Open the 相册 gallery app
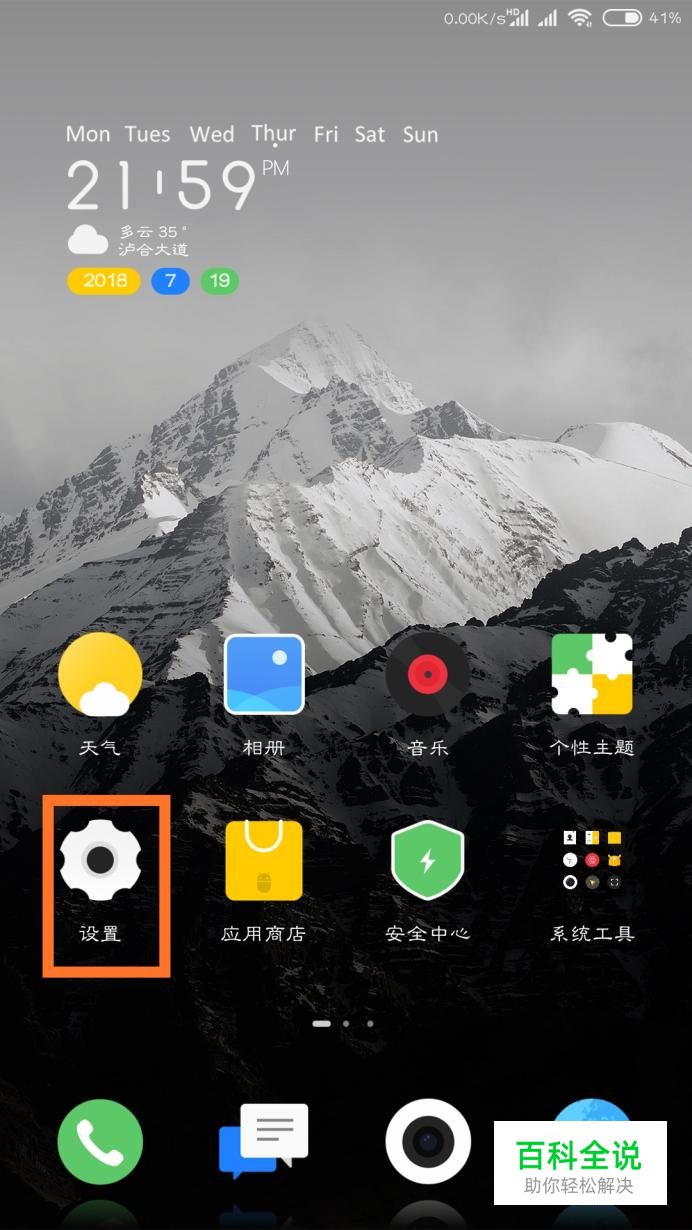692x1230 pixels. point(264,675)
